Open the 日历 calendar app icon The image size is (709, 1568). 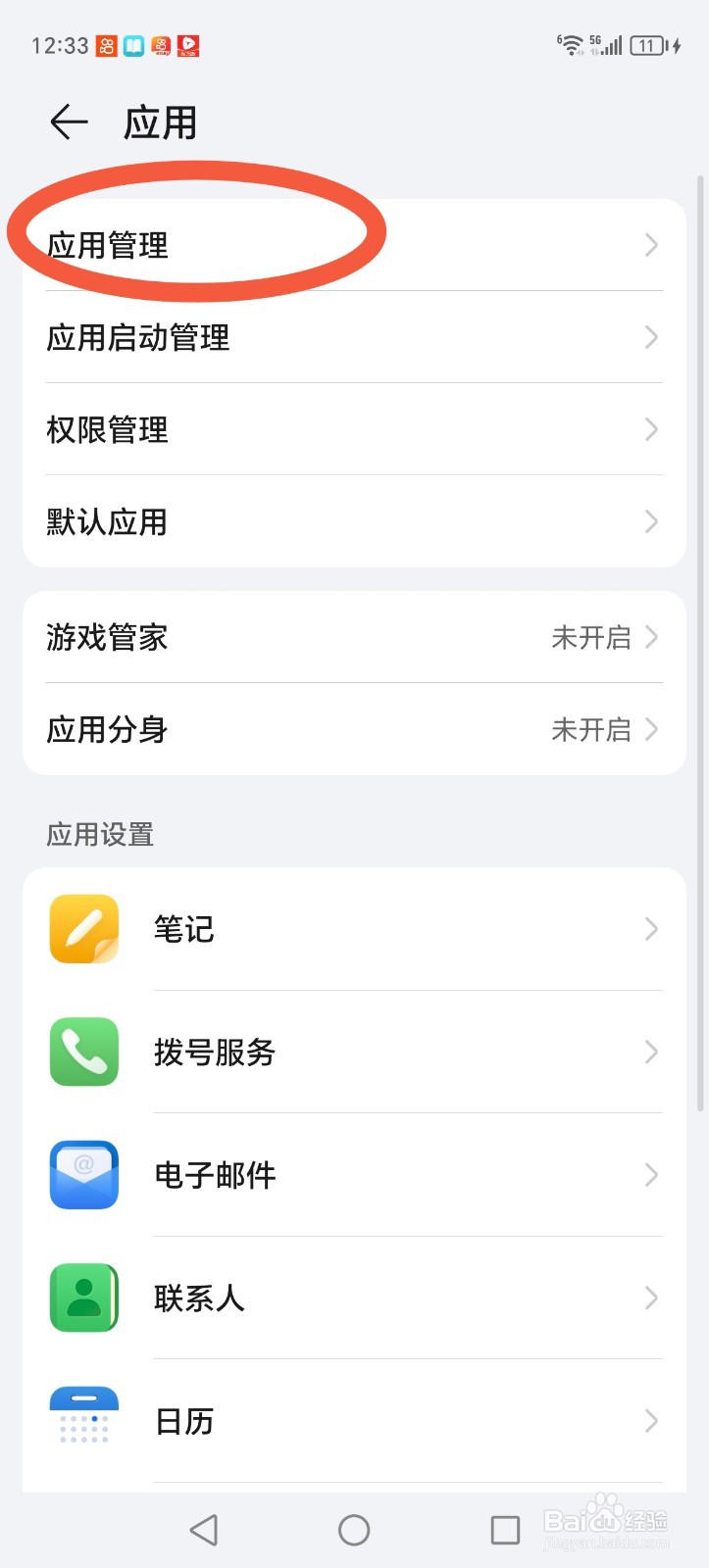tap(83, 1419)
